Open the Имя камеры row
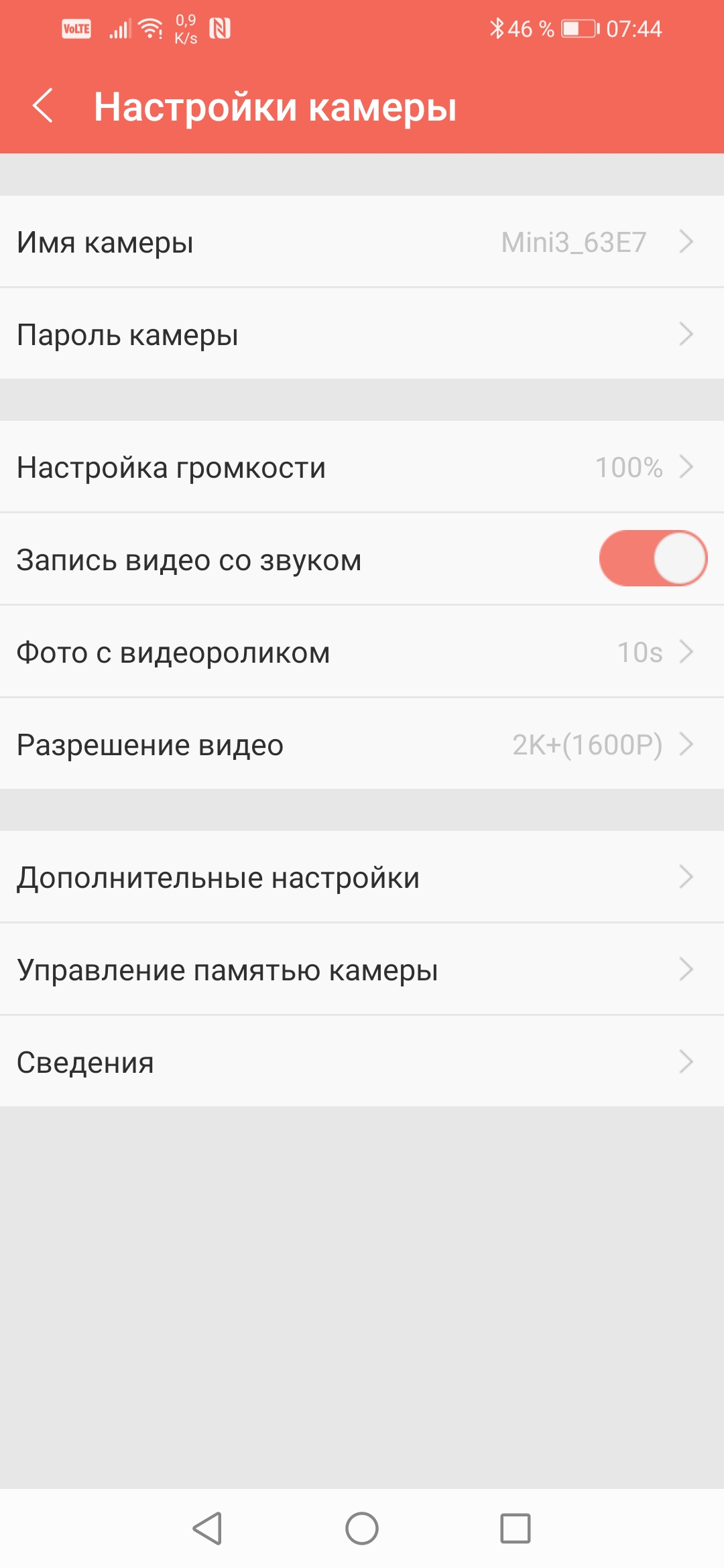This screenshot has width=724, height=1568. [362, 242]
